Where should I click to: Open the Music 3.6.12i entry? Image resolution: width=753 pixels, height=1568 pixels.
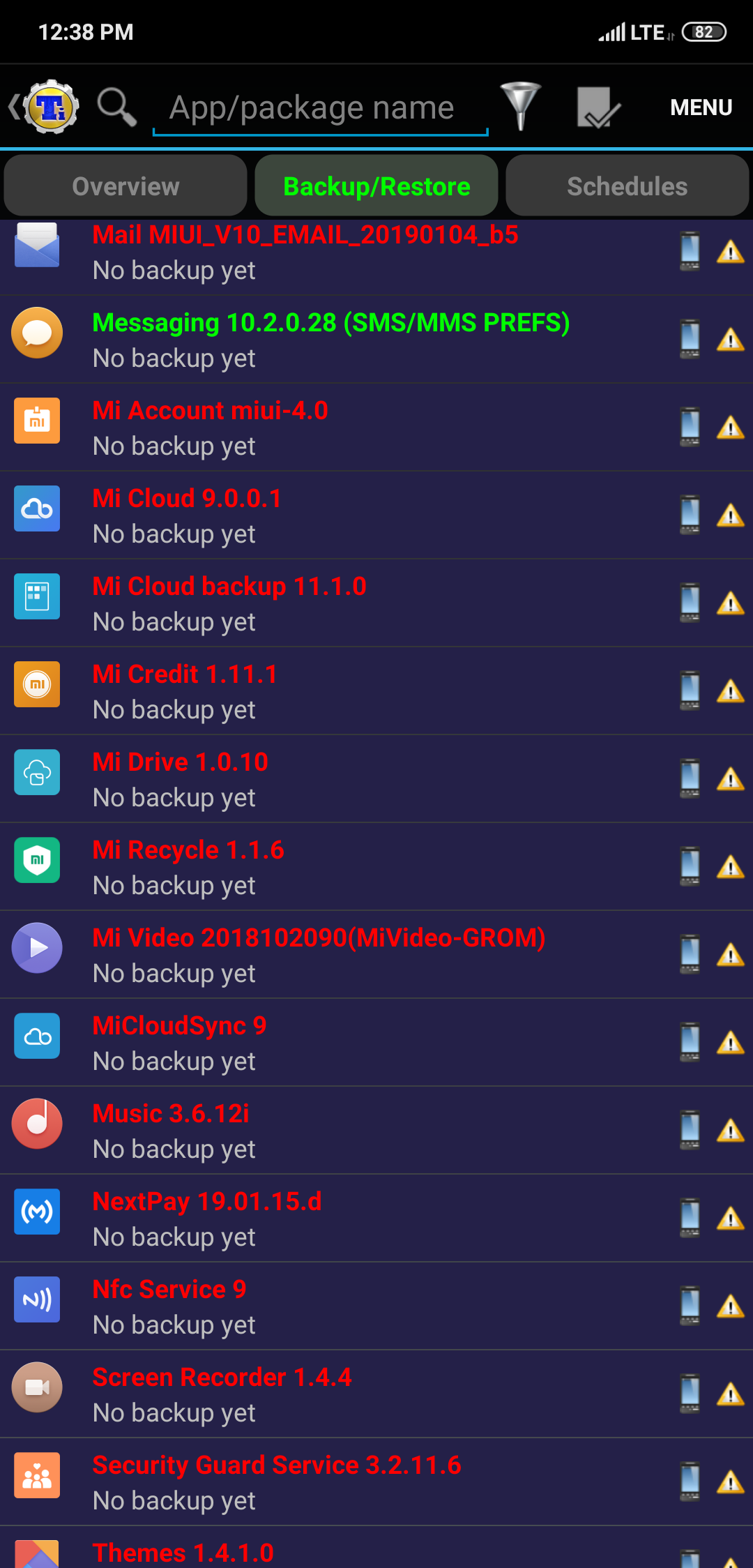(376, 1131)
